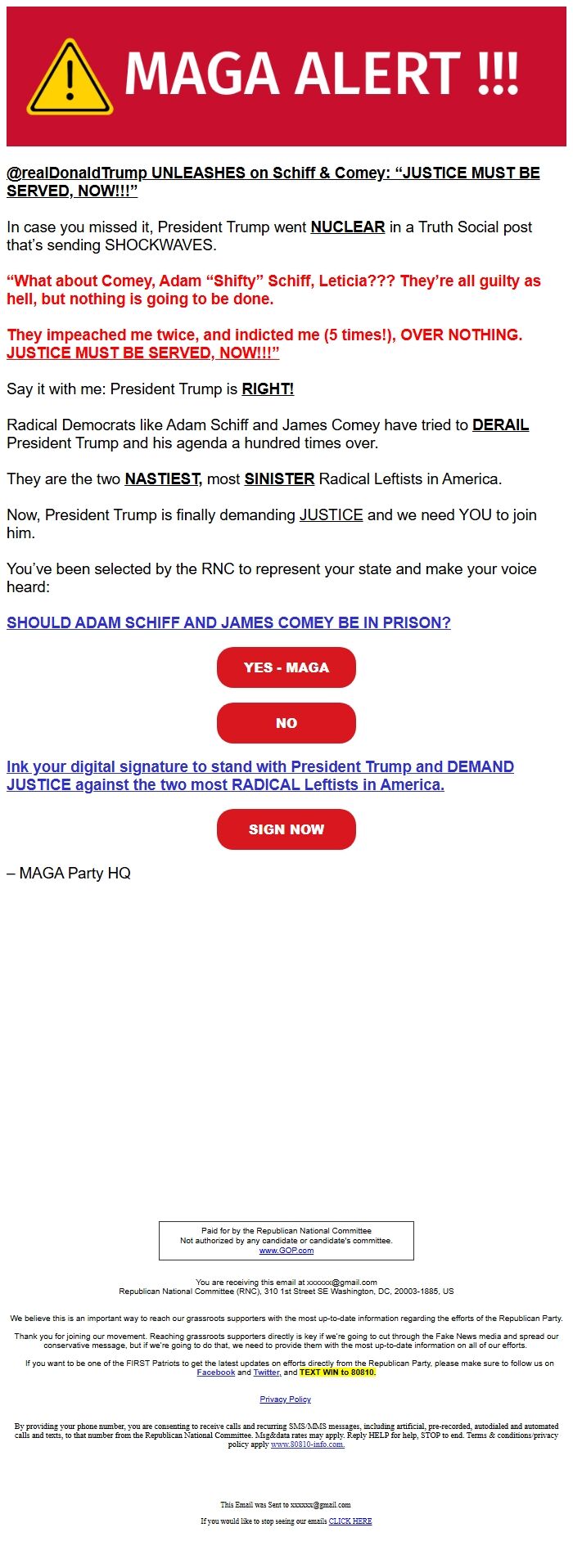Open the Twitter link in the footer
Viewport: 573px width, 1568px height.
(x=266, y=1373)
